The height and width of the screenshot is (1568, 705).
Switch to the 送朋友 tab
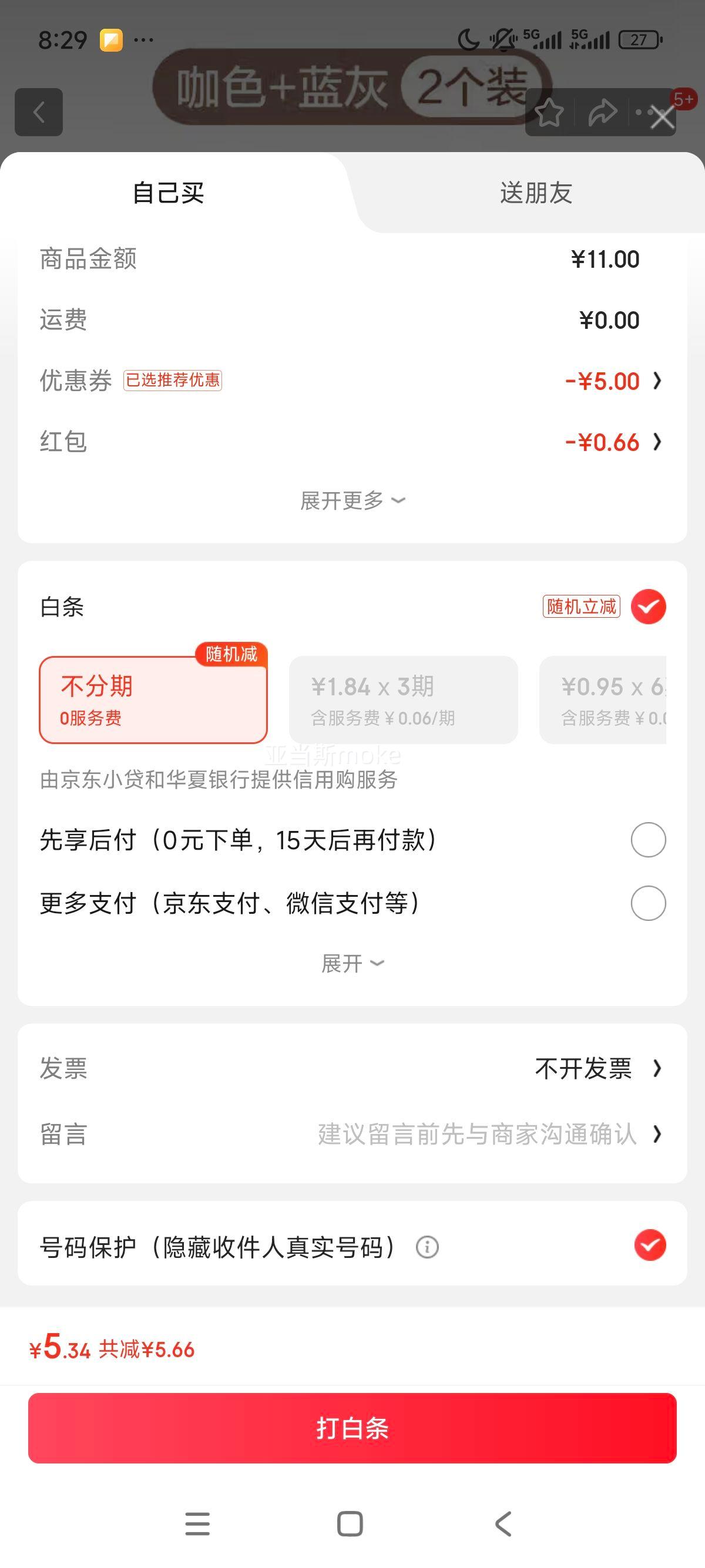coord(536,193)
